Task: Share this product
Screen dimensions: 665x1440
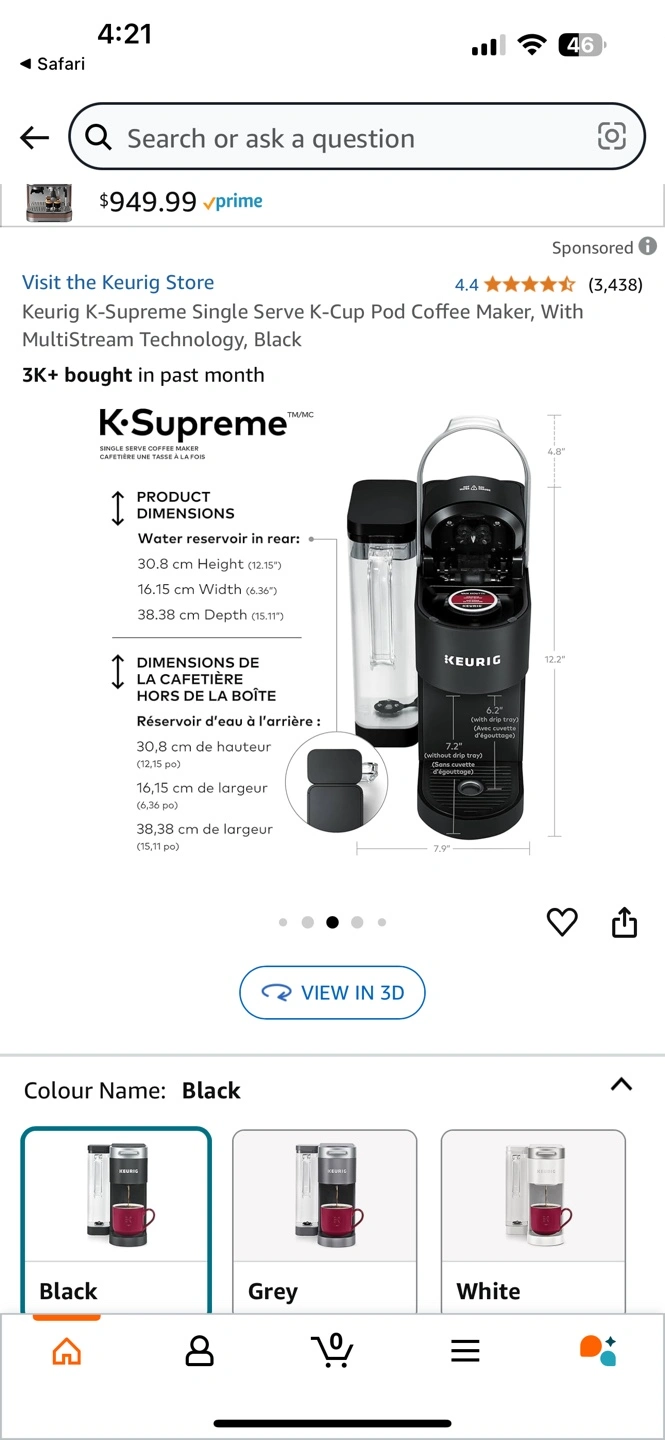Action: click(x=624, y=922)
